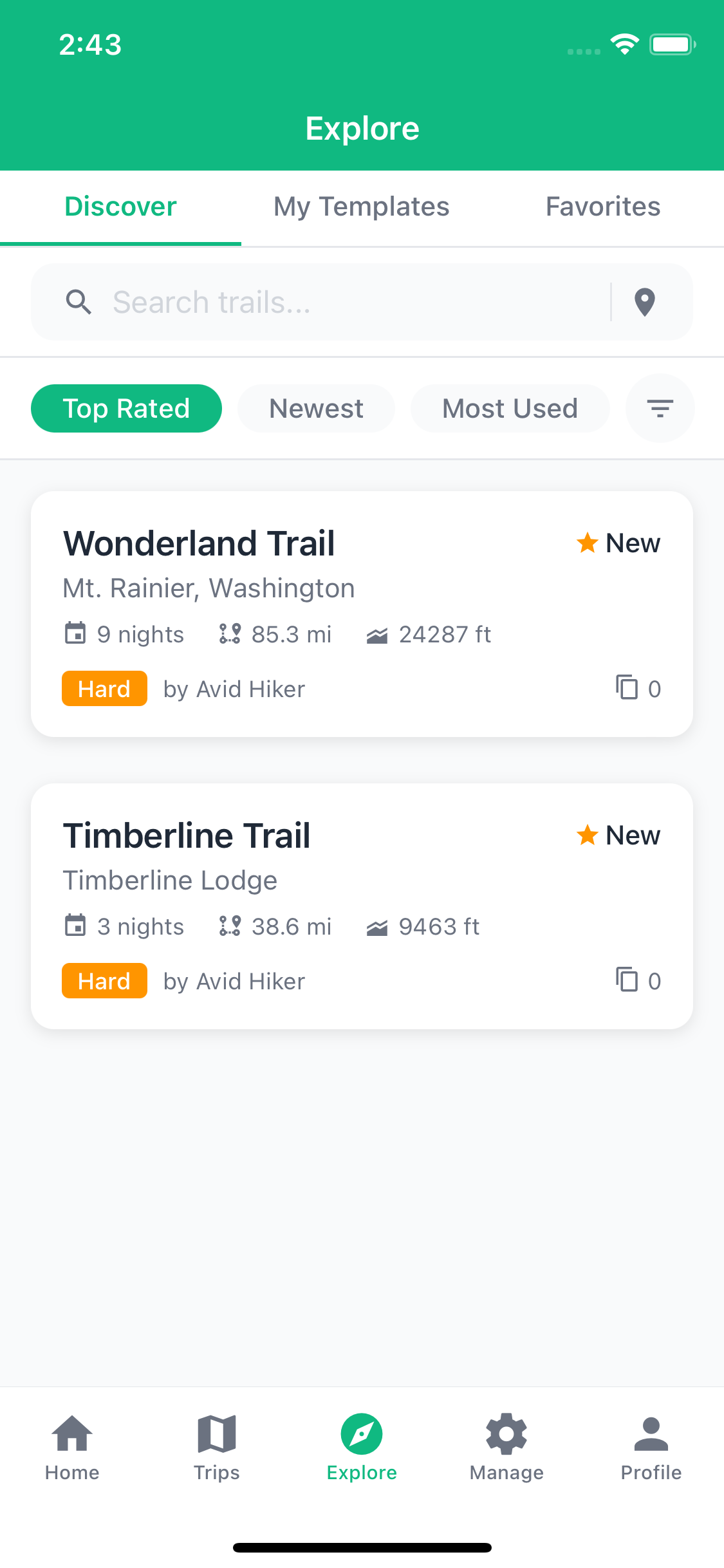Open the Wonderland Trail template card
724x1568 pixels.
pyautogui.click(x=362, y=611)
